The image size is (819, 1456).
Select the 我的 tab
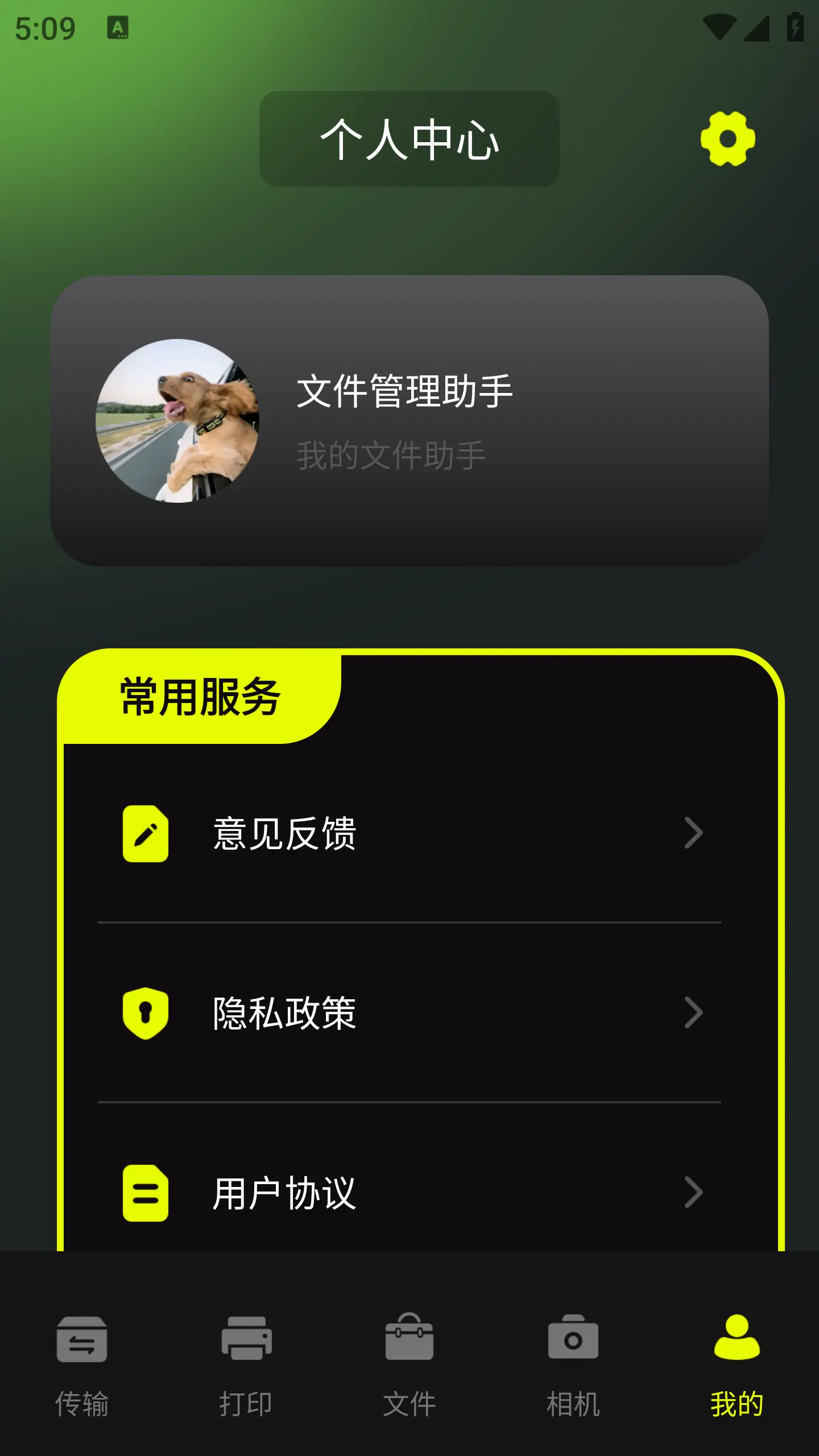(737, 1365)
